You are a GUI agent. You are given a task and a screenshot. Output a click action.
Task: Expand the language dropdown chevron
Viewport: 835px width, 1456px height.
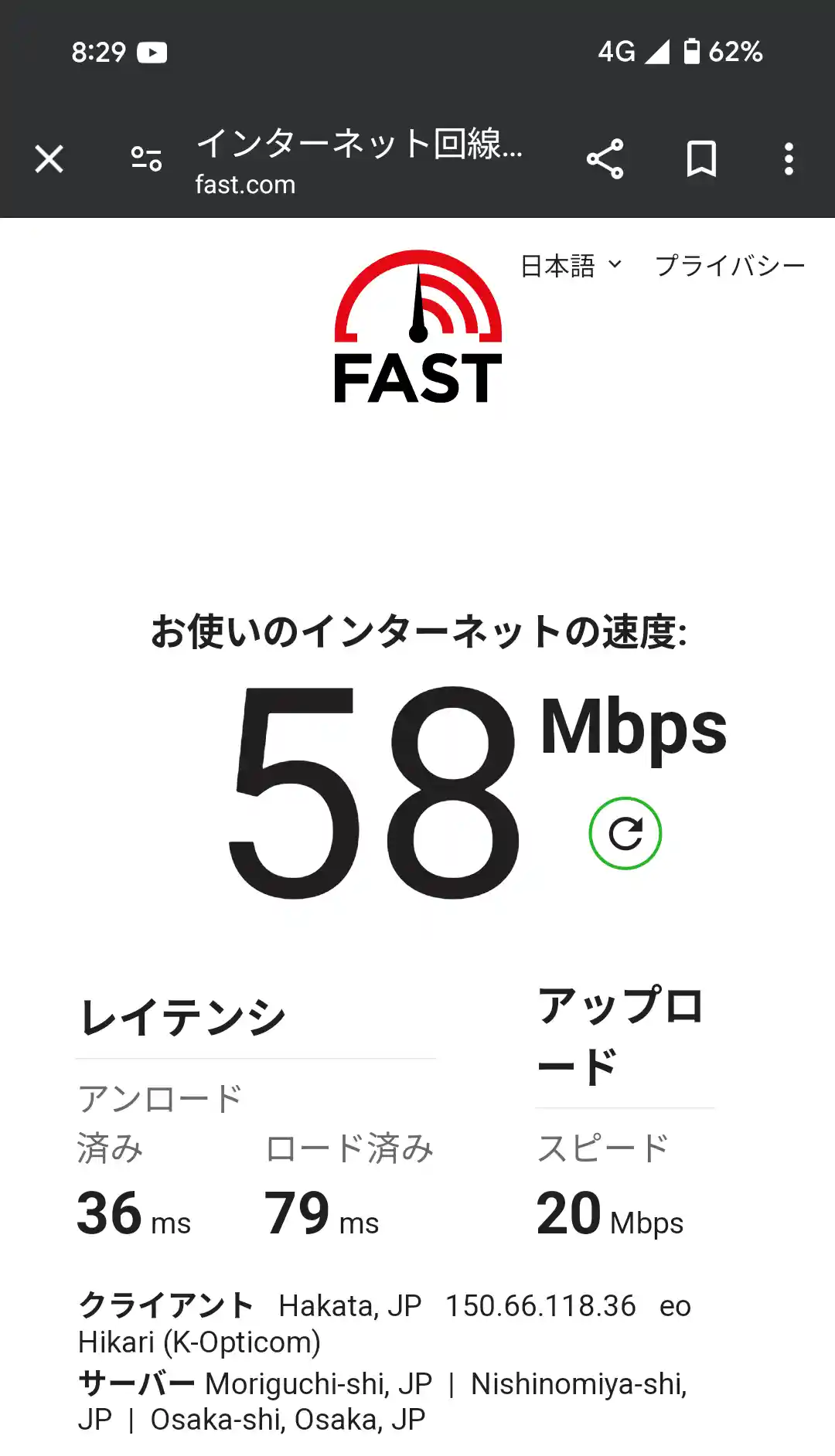(616, 266)
